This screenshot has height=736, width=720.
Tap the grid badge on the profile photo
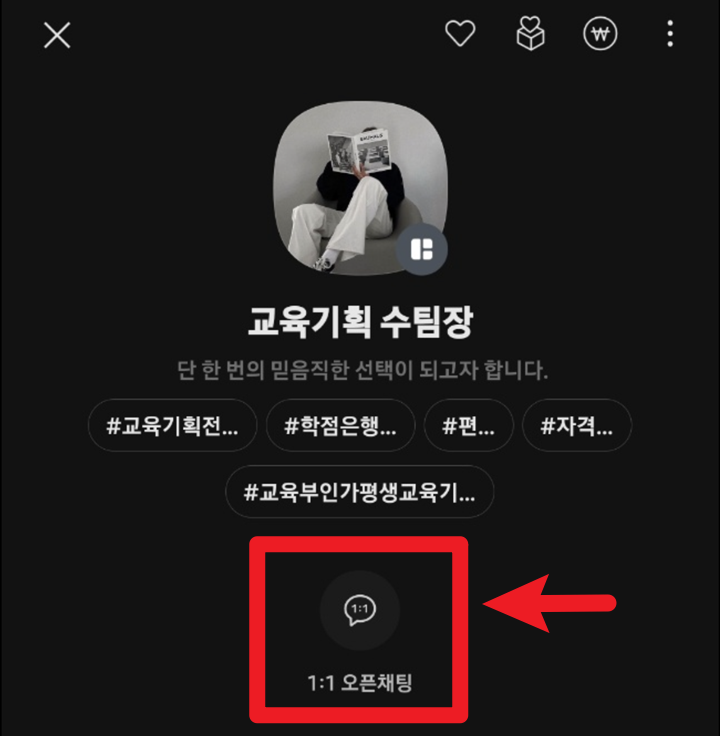423,250
